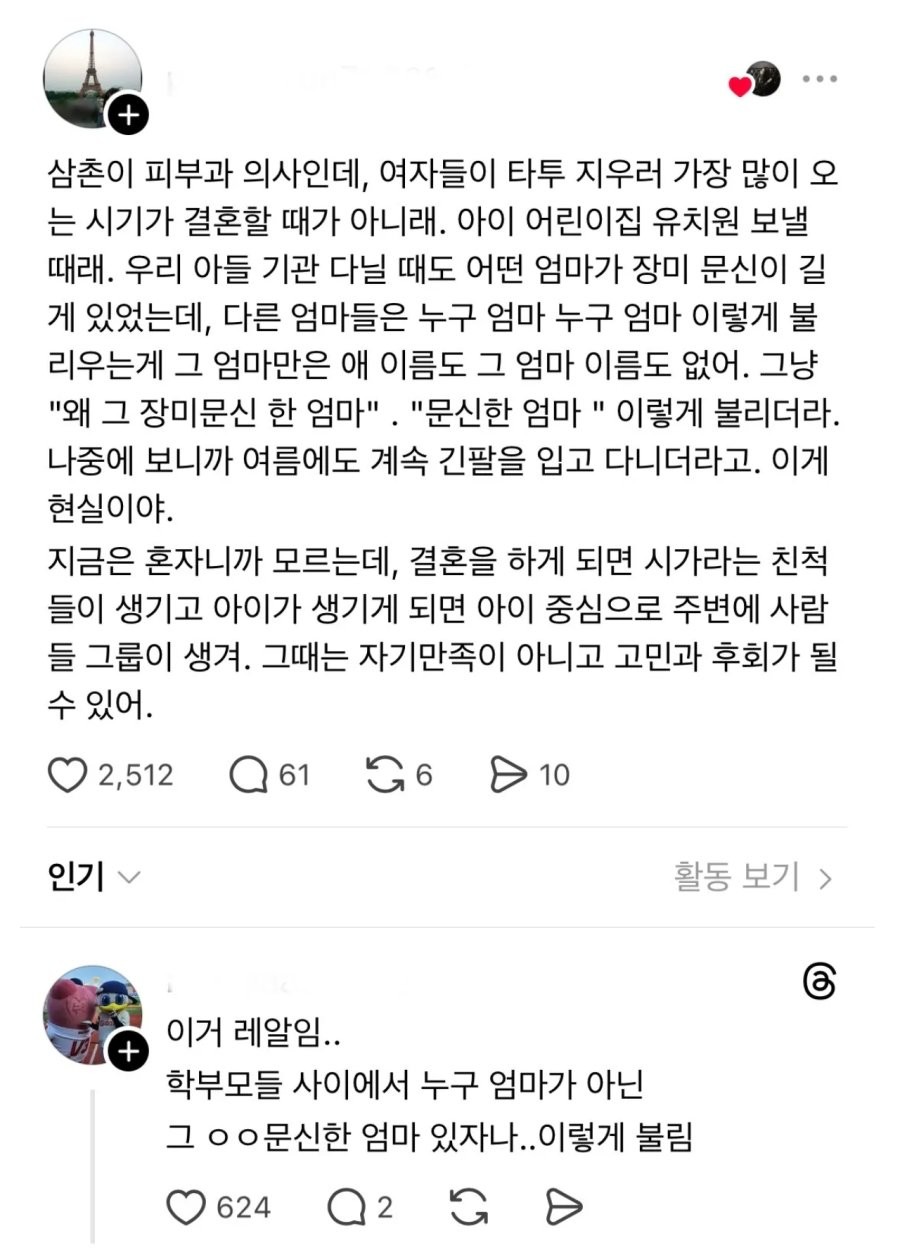Like the main post using the heart icon
Screen dimensions: 900x1257
(67, 773)
